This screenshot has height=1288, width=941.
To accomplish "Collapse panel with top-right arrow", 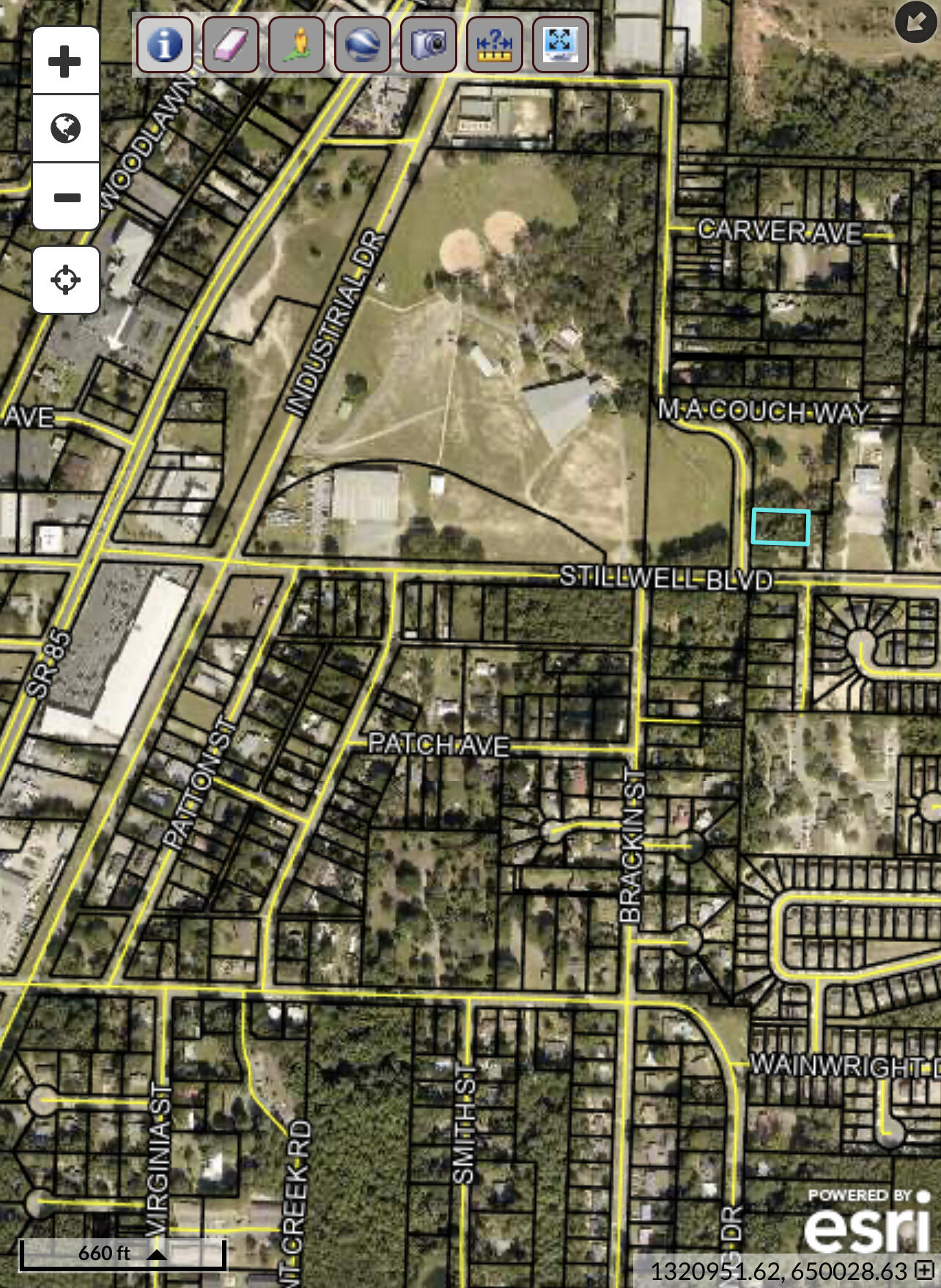I will coord(915,21).
